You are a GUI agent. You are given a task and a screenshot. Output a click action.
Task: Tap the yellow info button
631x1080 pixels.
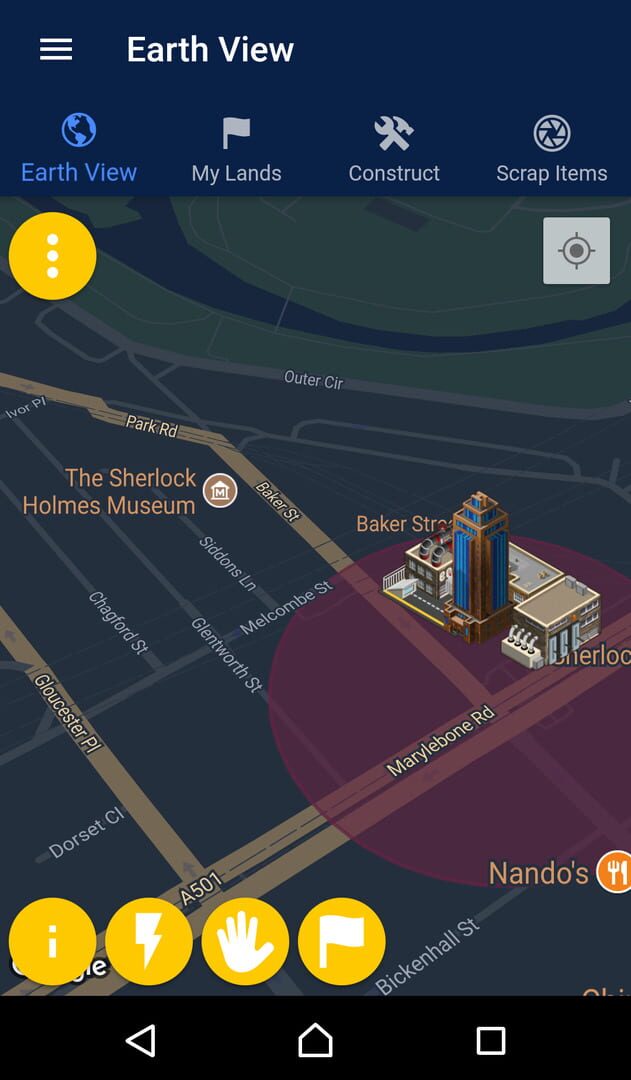tap(53, 941)
